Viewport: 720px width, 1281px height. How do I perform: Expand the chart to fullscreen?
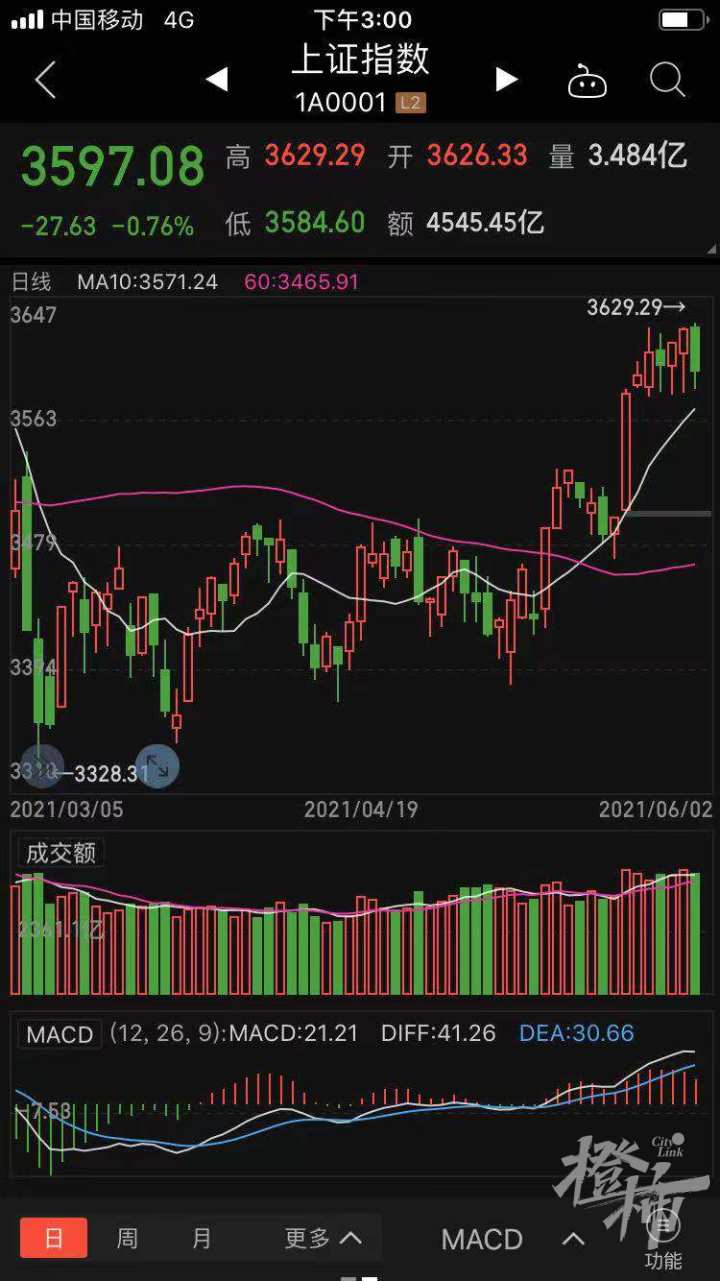pyautogui.click(x=157, y=767)
